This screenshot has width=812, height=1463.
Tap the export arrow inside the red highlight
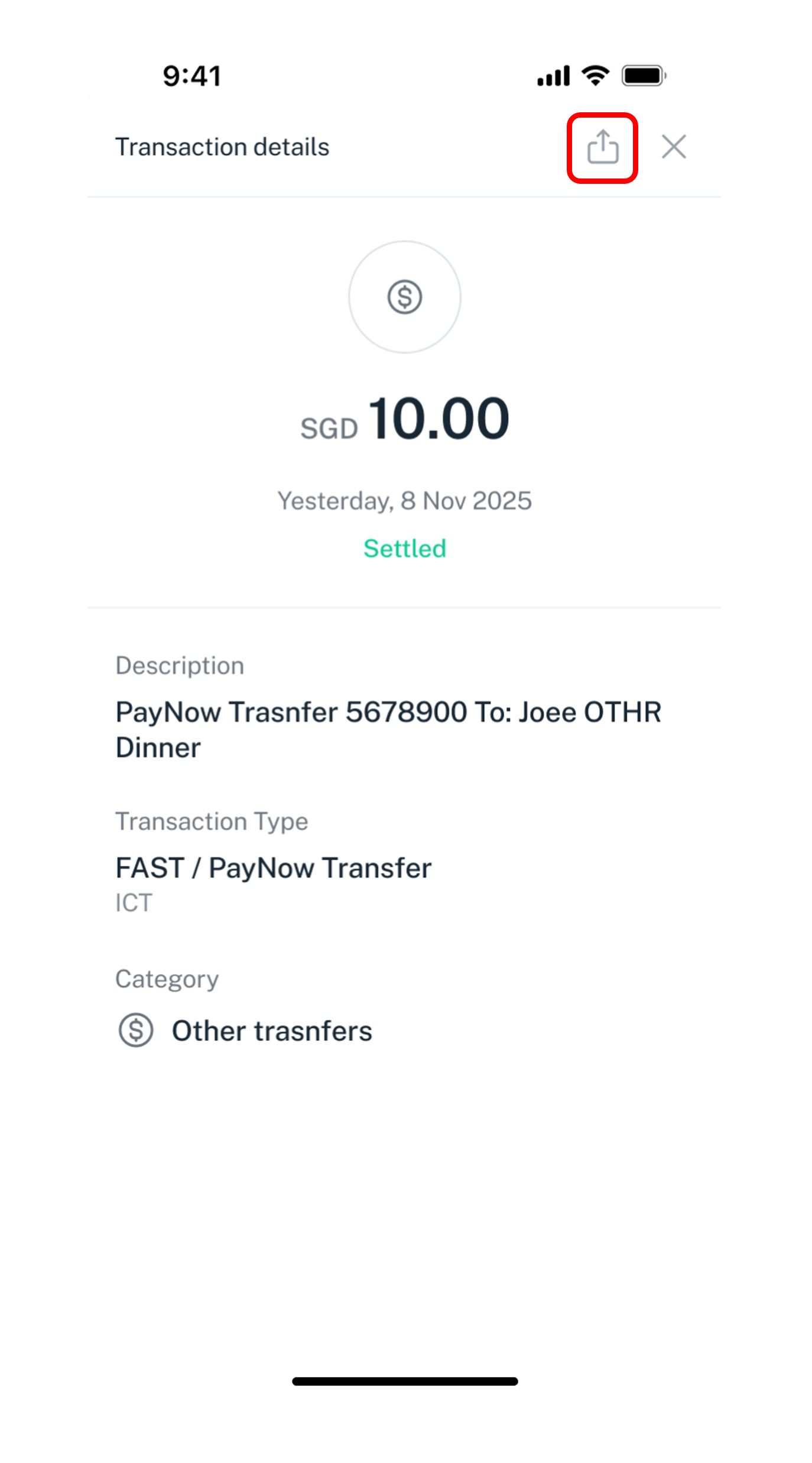[603, 147]
